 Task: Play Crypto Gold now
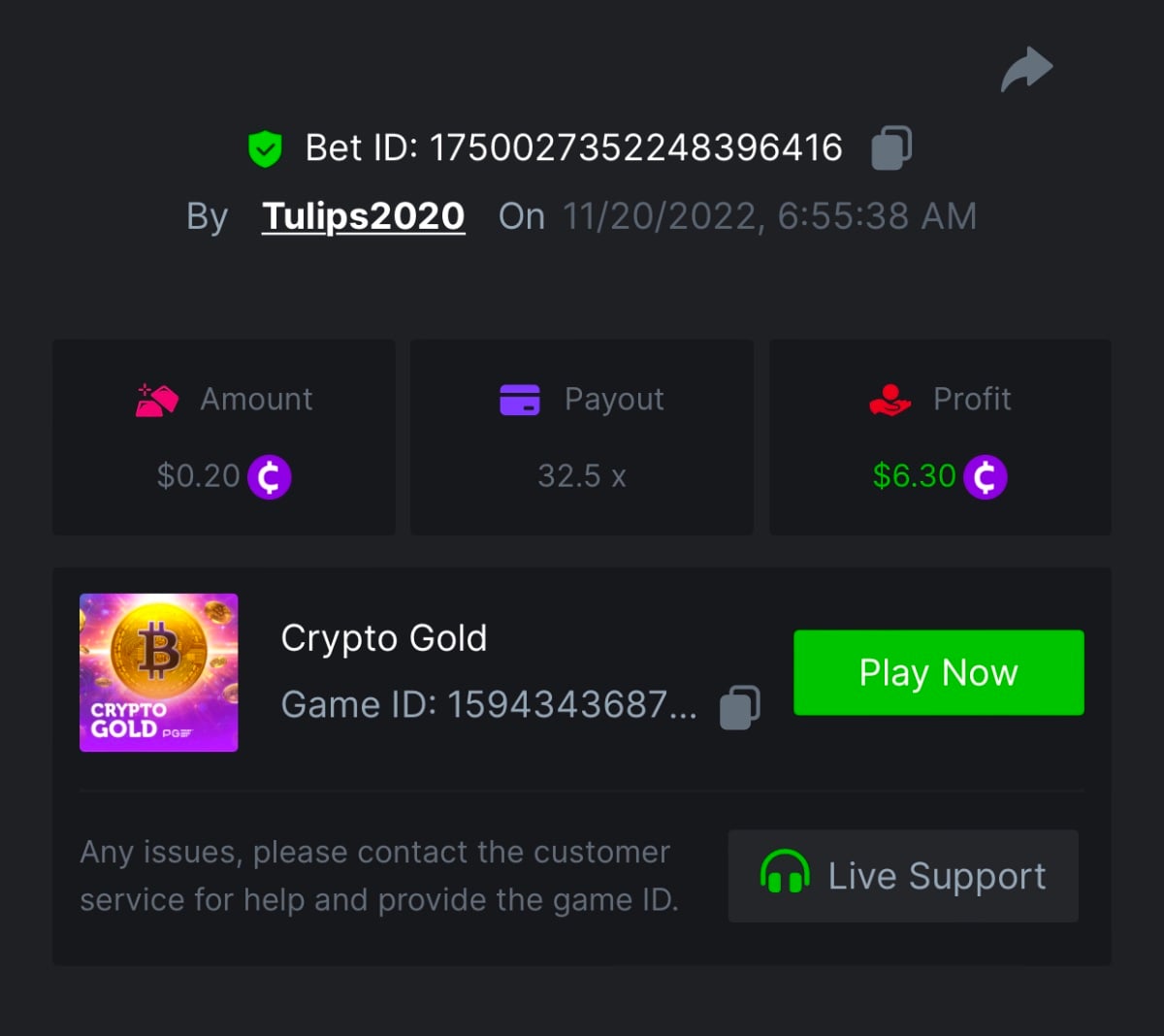(x=938, y=673)
